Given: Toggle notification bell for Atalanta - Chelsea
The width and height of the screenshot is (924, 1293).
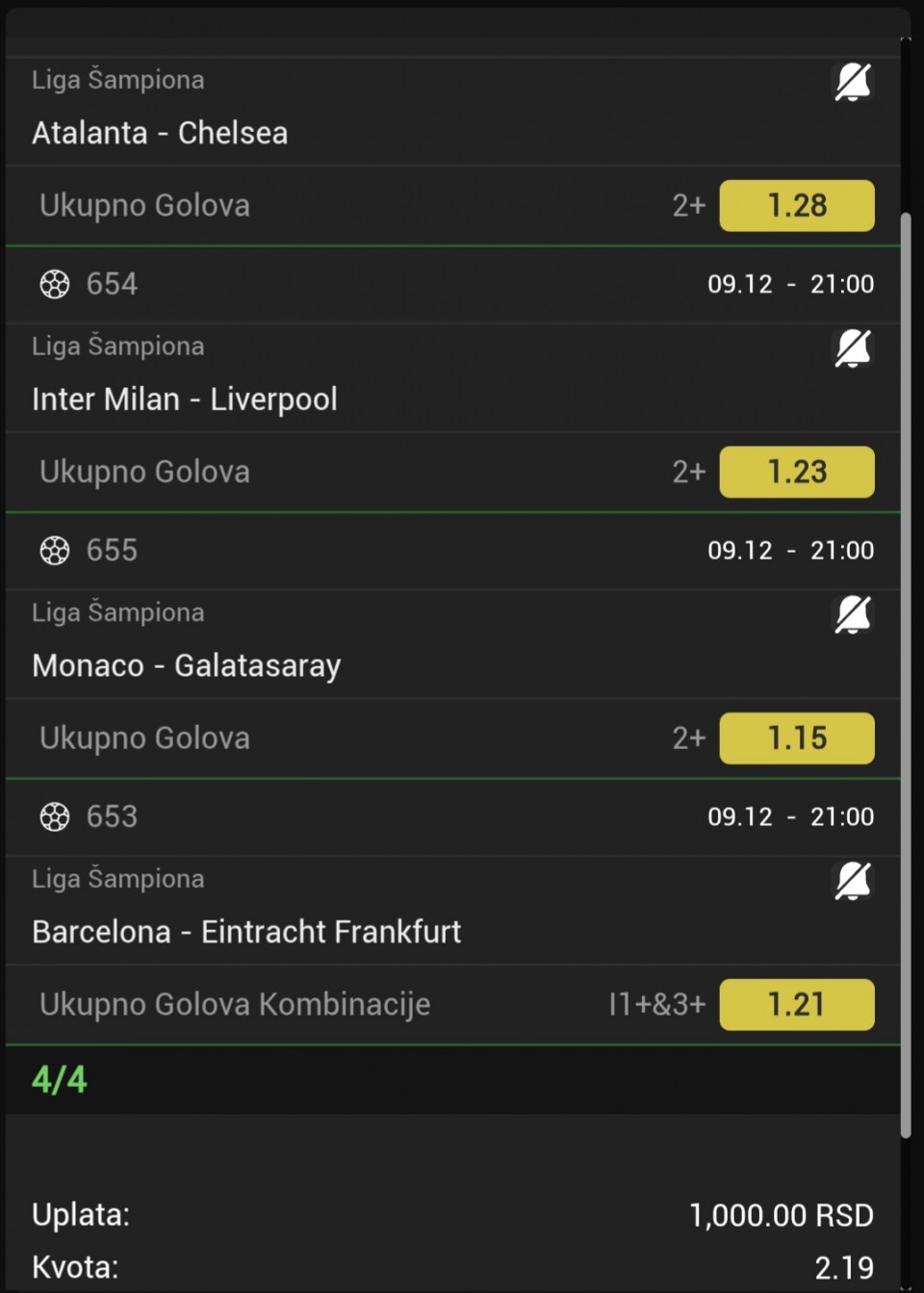Looking at the screenshot, I should pyautogui.click(x=853, y=82).
